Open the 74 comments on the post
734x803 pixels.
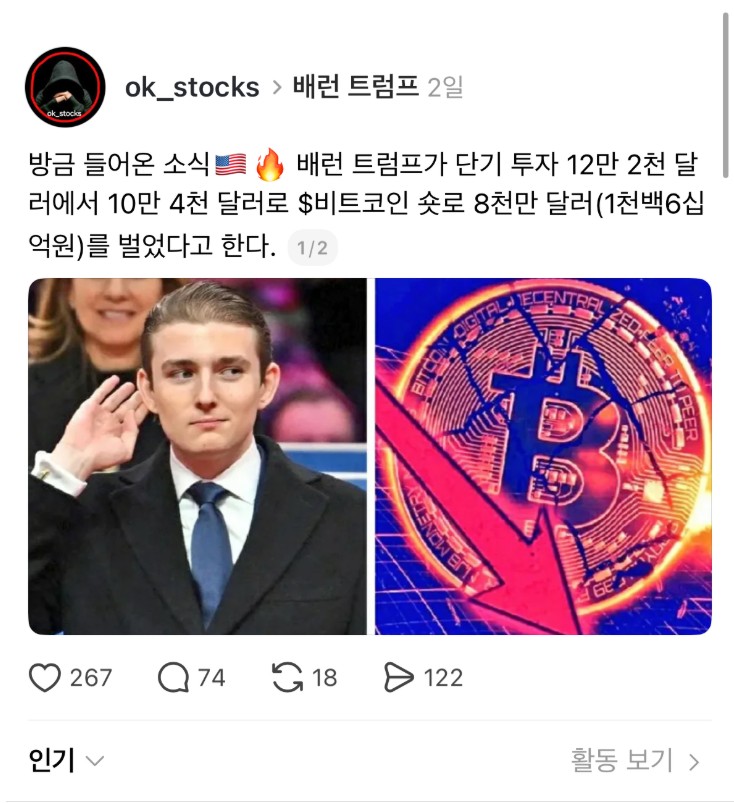[174, 678]
